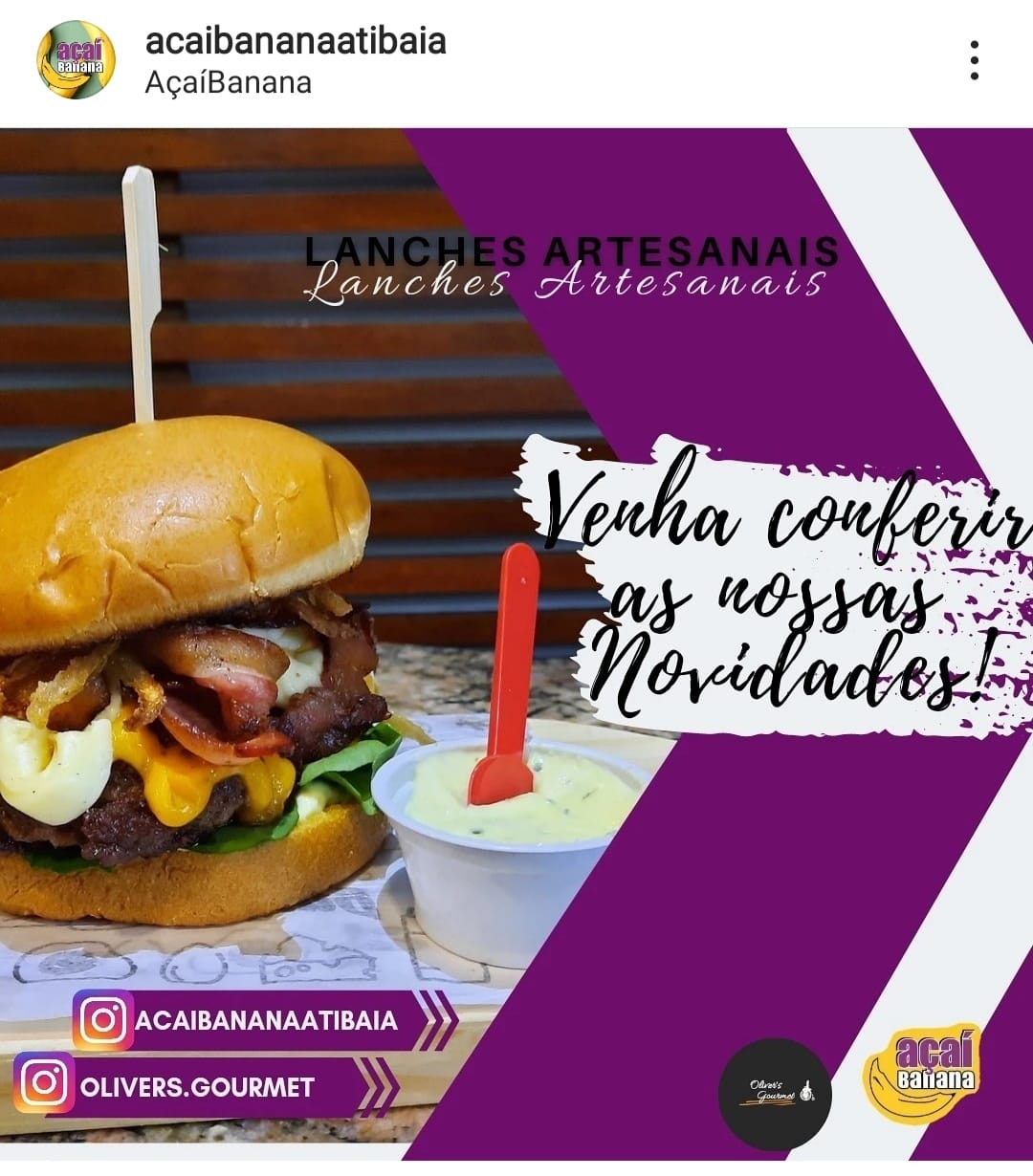The width and height of the screenshot is (1033, 1176).
Task: Open the post's three-dot options menu
Action: coord(974,60)
